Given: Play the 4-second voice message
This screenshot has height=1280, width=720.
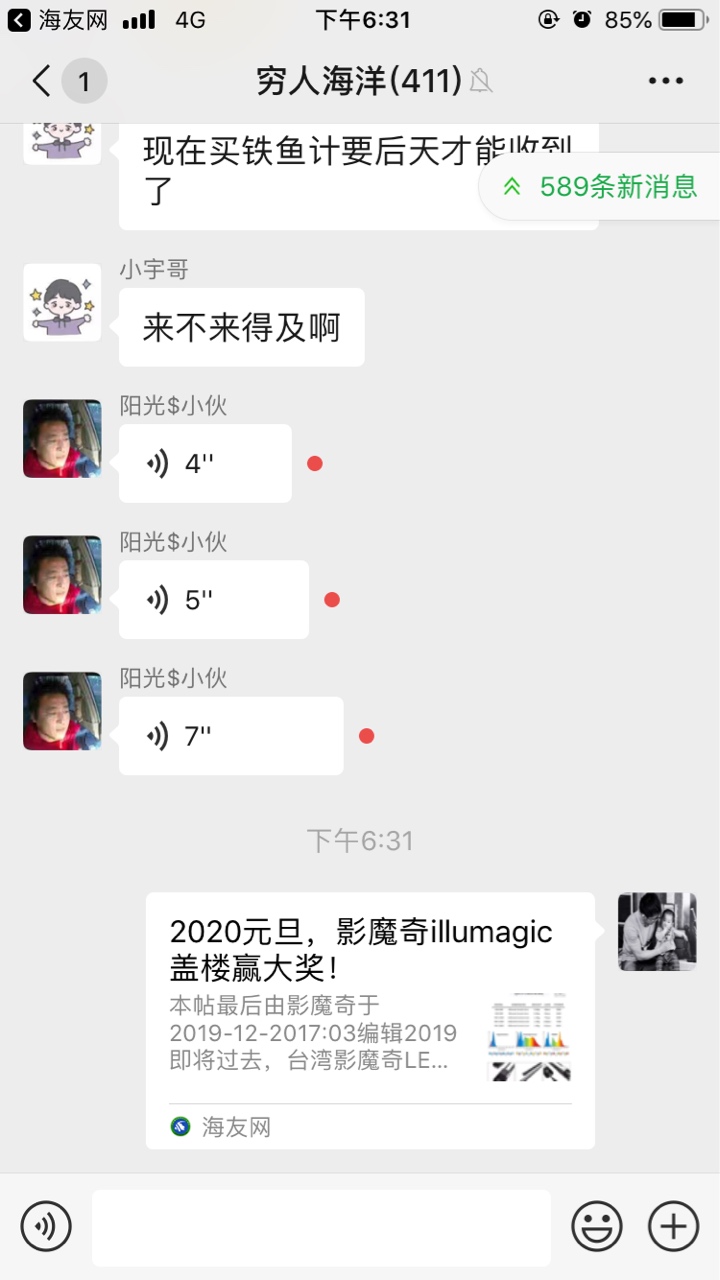Looking at the screenshot, I should point(205,464).
